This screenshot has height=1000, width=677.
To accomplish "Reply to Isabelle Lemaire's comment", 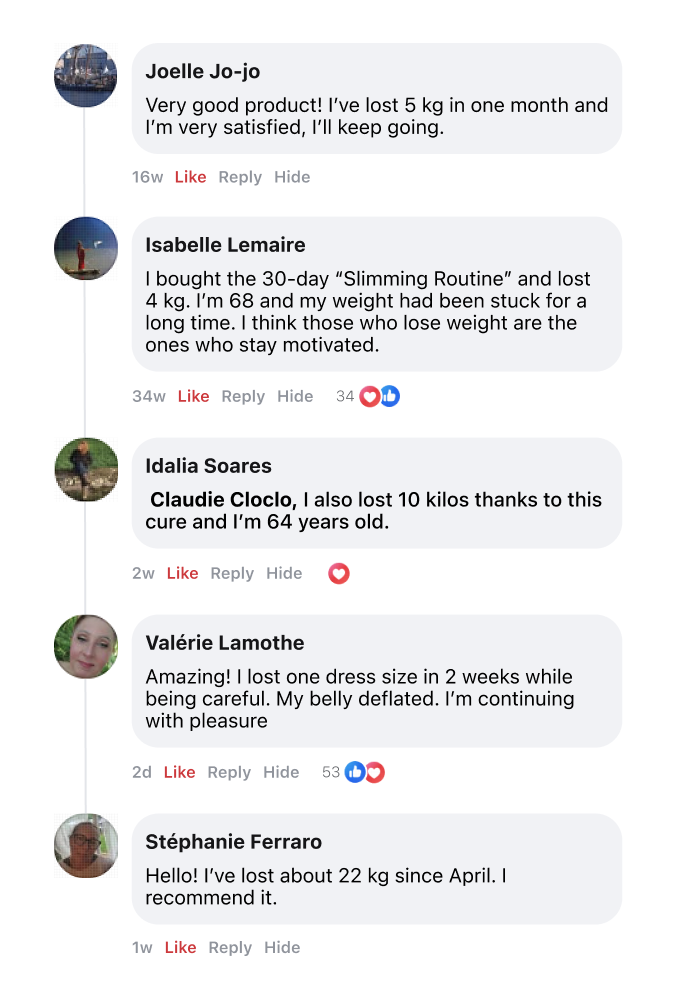I will click(243, 396).
